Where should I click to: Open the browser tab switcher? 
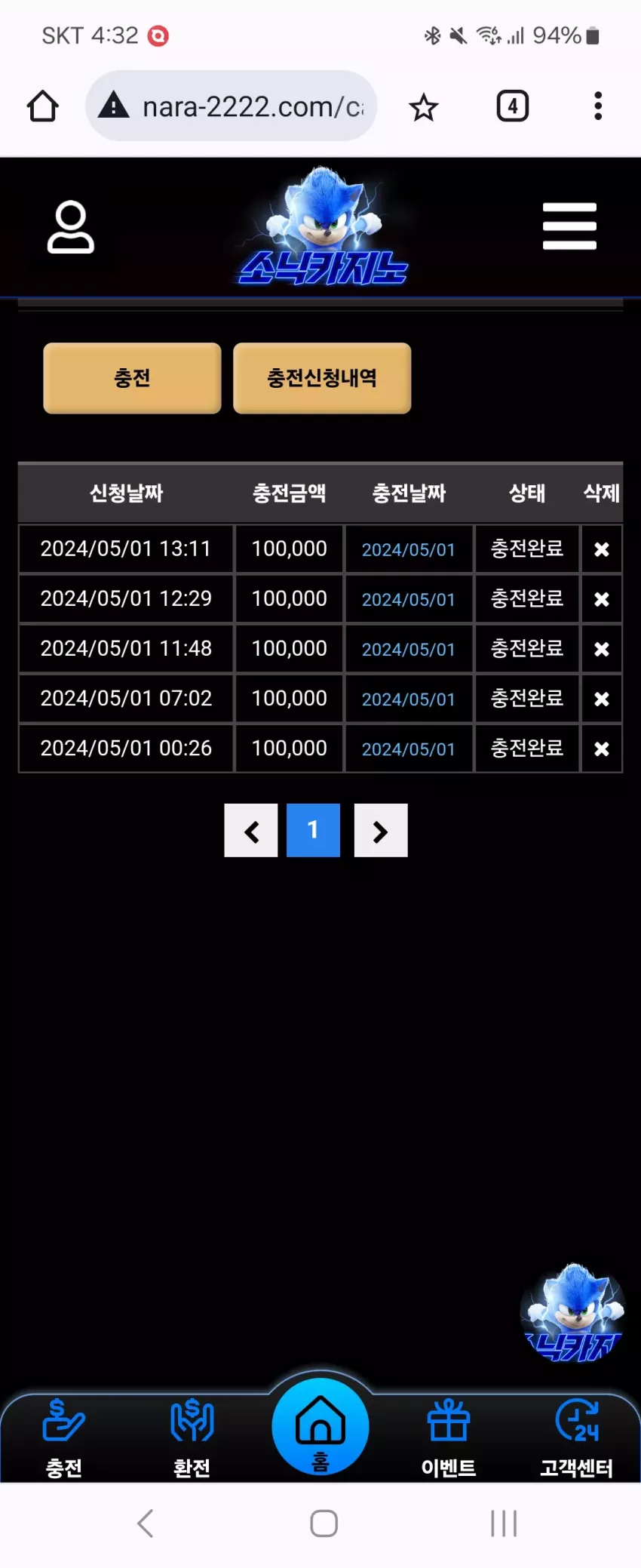(x=513, y=106)
